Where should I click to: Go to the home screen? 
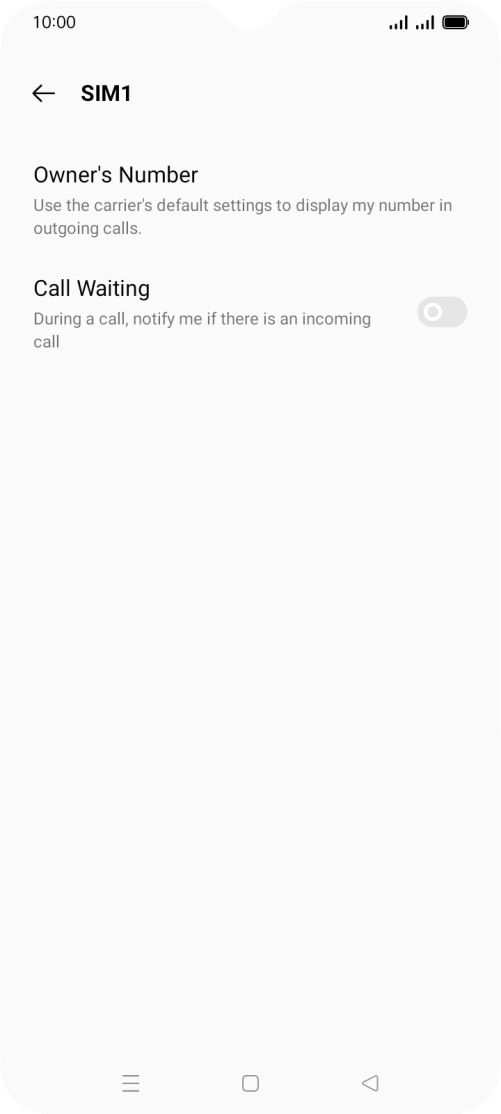(x=250, y=1083)
